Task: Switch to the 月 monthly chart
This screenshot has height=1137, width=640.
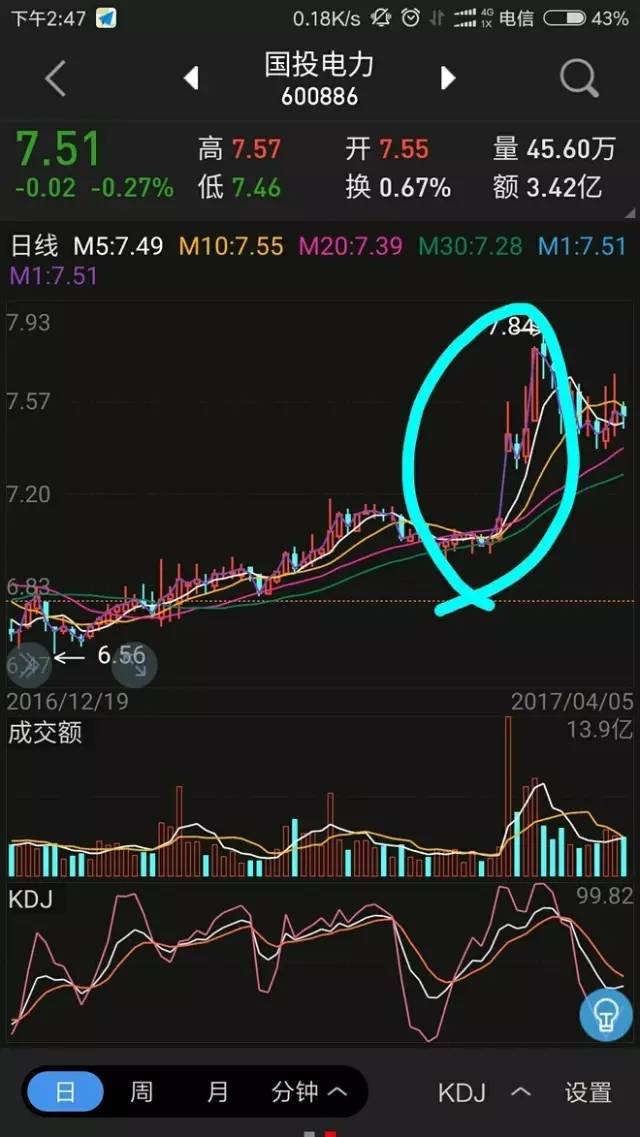Action: click(217, 1091)
